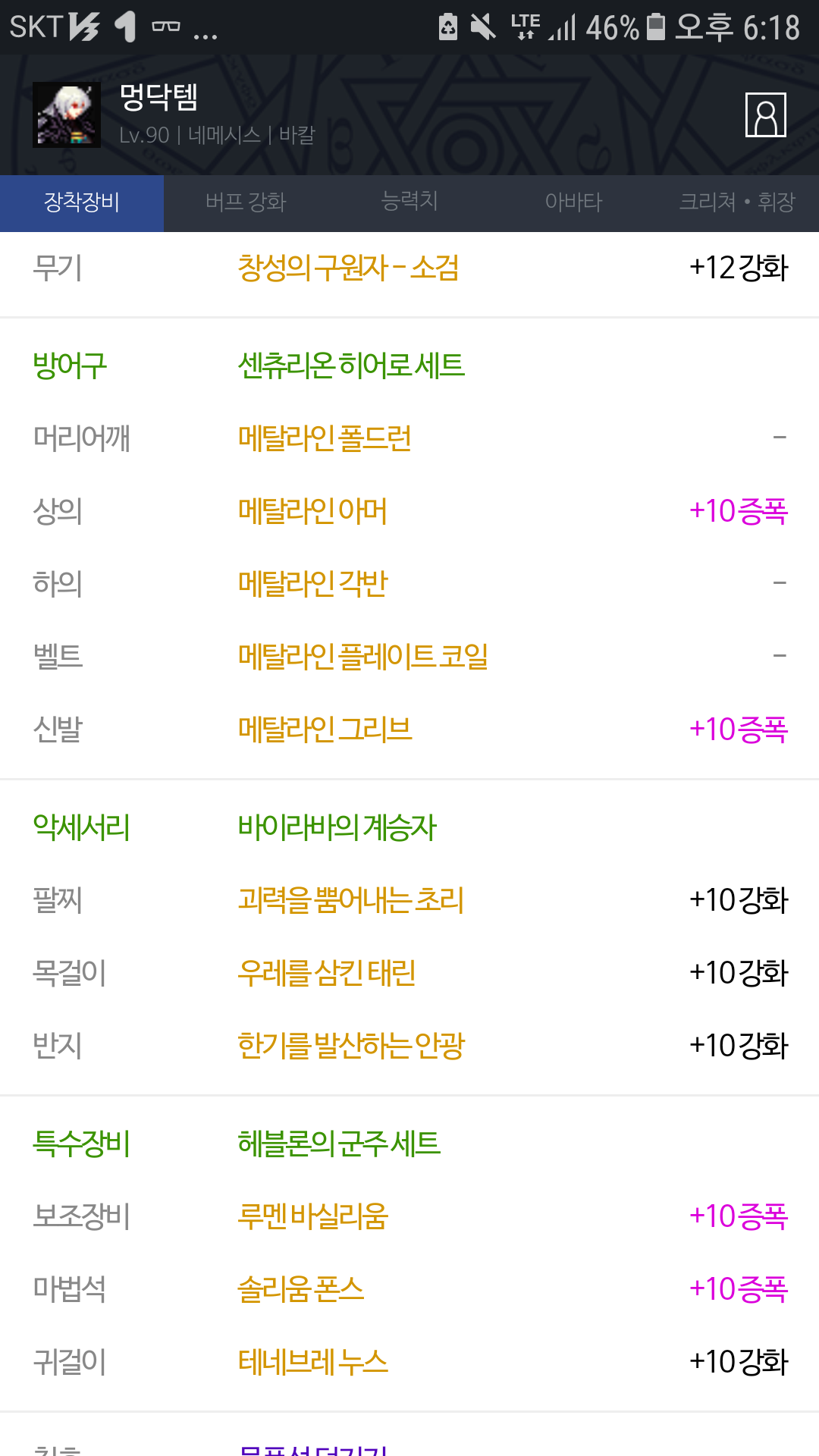Screen dimensions: 819x1456
Task: Open the 우레를 삼킨 태린 necklace row
Action: 409,973
